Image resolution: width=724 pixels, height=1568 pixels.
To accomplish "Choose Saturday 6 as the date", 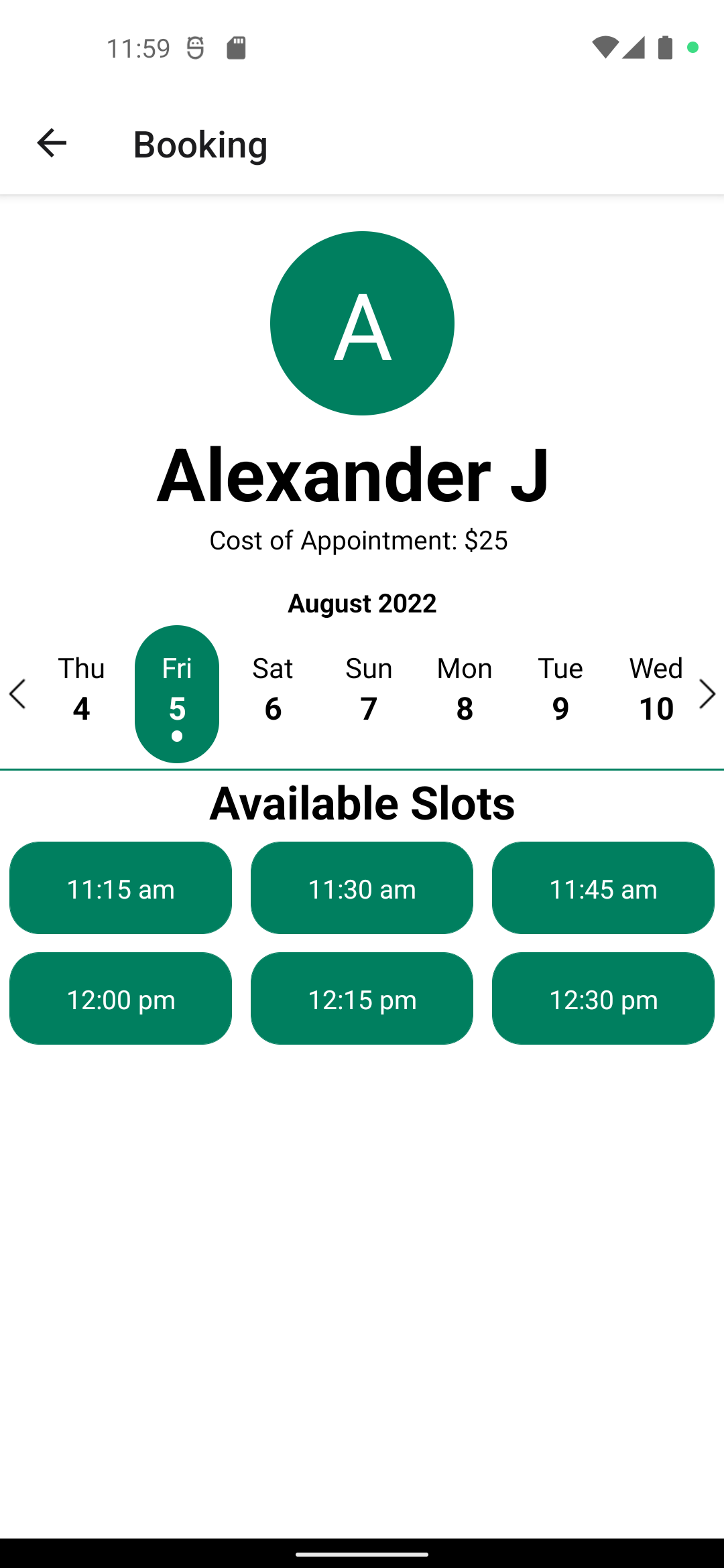I will tap(273, 690).
